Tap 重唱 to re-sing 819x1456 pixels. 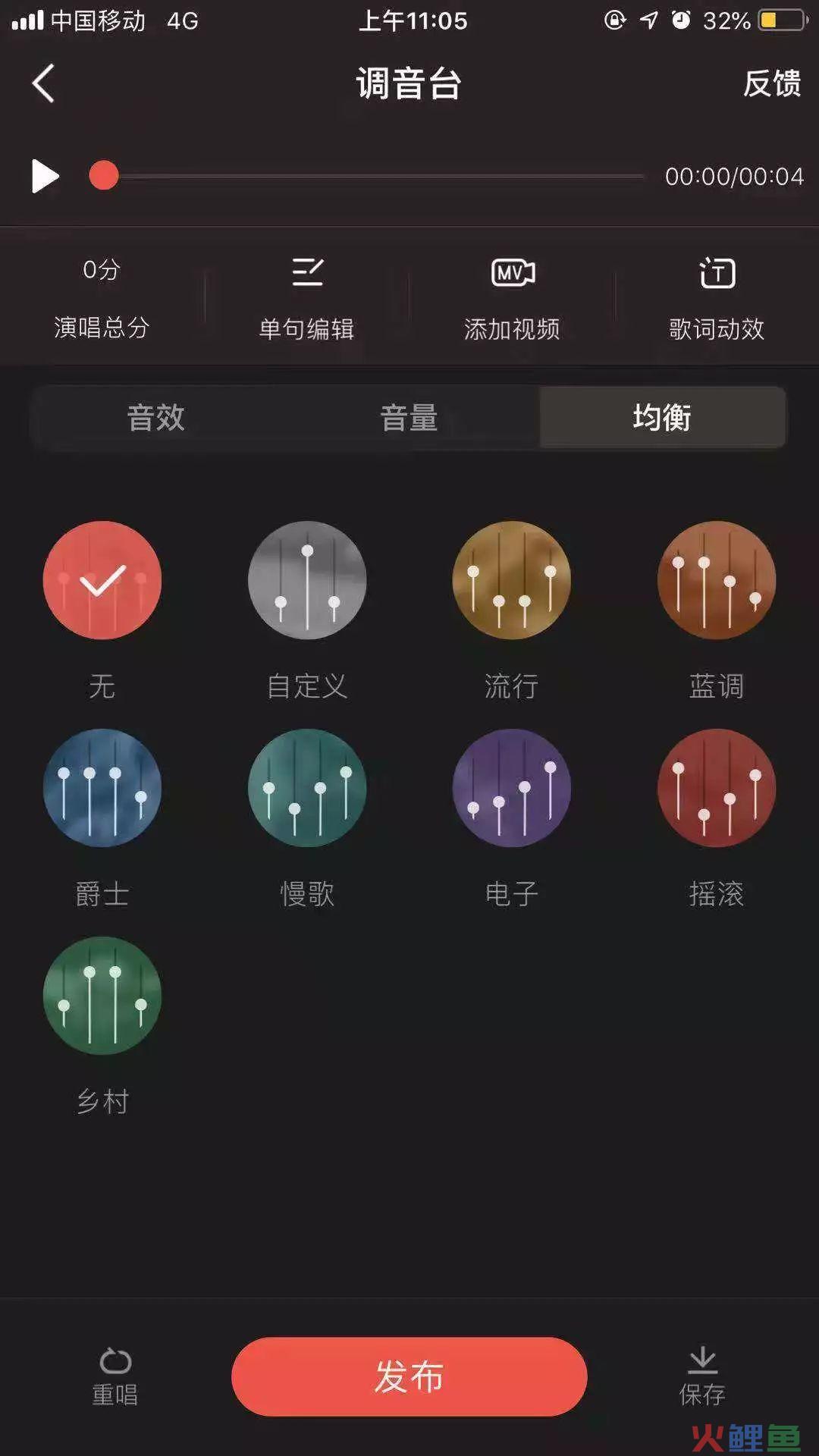coord(115,1376)
